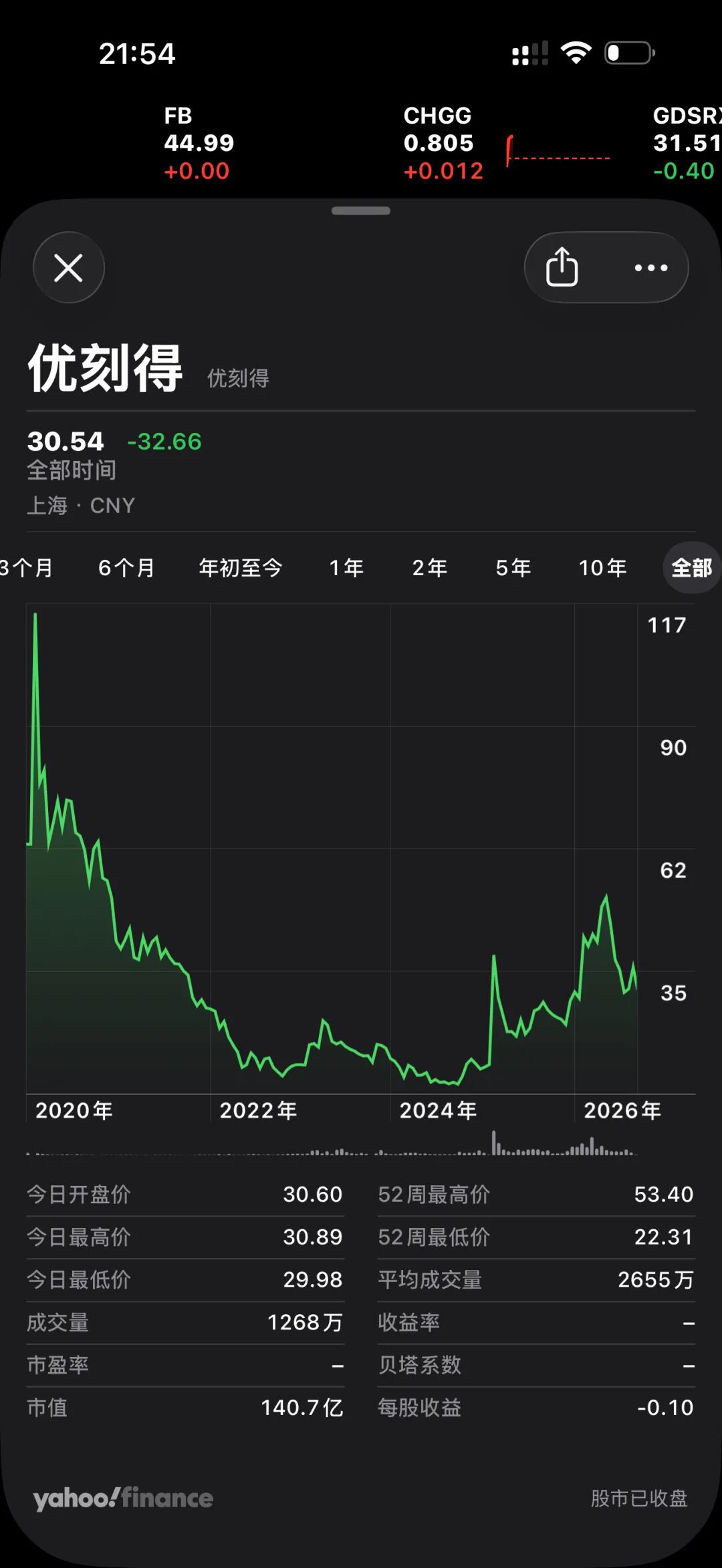The width and height of the screenshot is (722, 1568).
Task: Close the 优刻得 stock detail sheet
Action: [x=68, y=267]
